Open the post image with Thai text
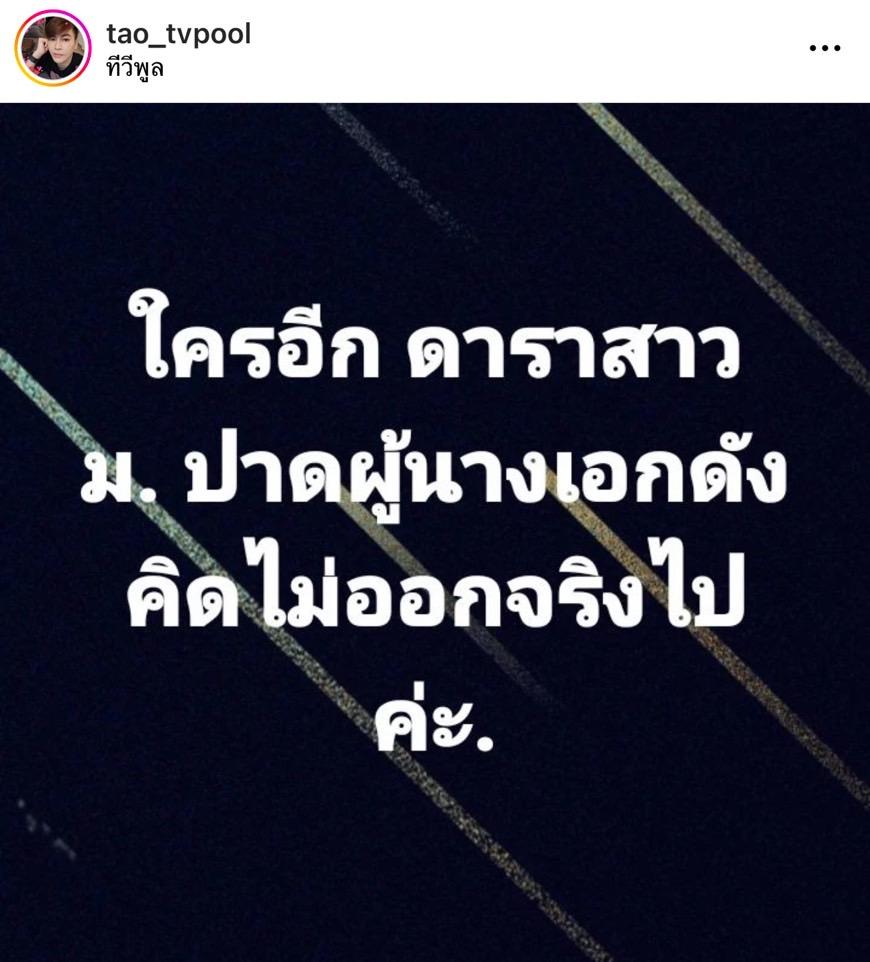The width and height of the screenshot is (870, 962). point(435,530)
